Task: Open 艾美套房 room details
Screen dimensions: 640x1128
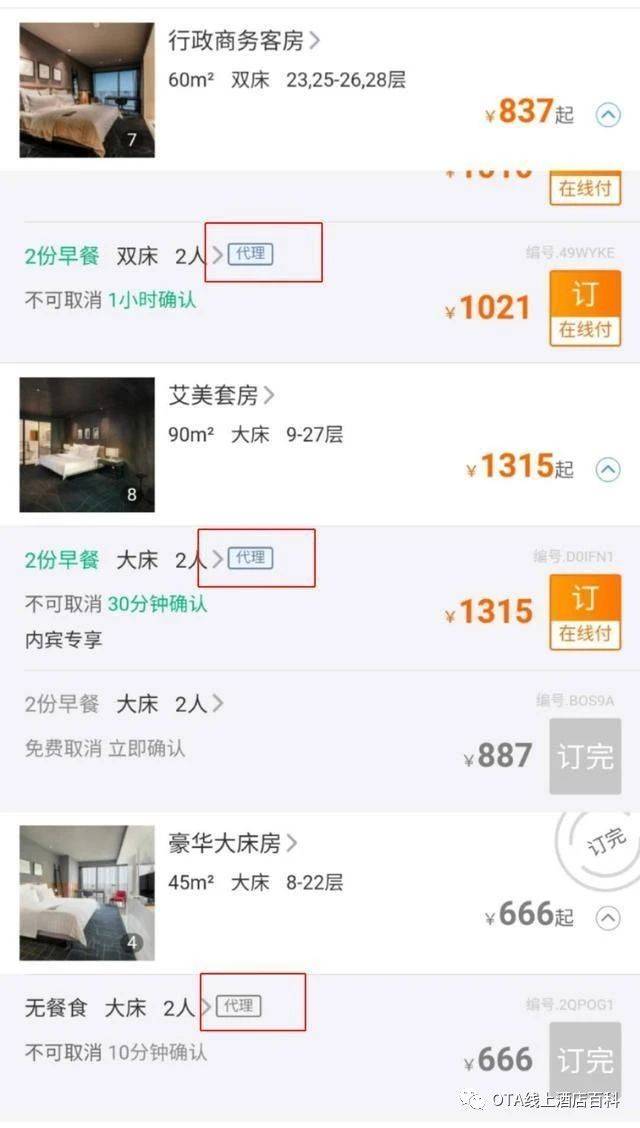Action: [x=221, y=395]
